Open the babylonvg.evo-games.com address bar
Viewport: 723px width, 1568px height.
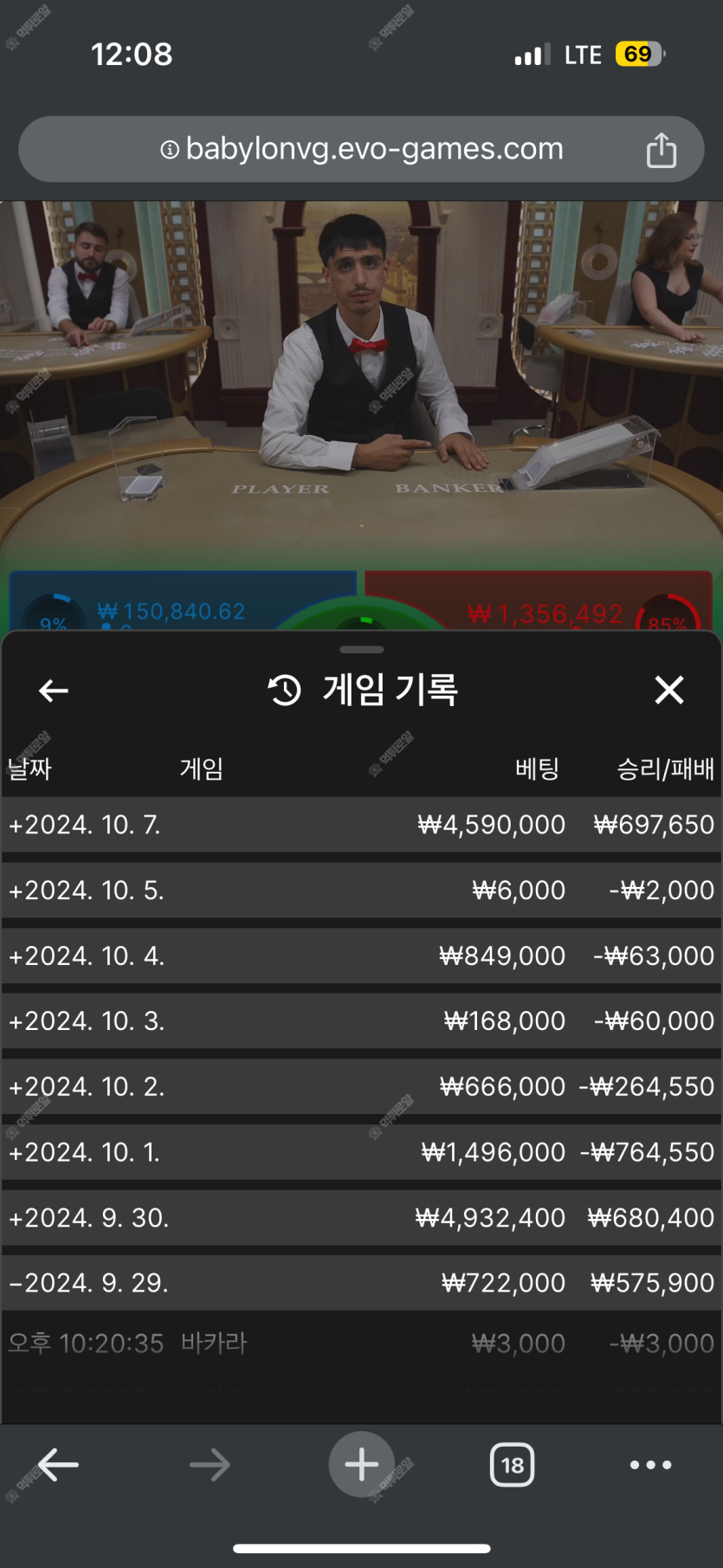(361, 149)
